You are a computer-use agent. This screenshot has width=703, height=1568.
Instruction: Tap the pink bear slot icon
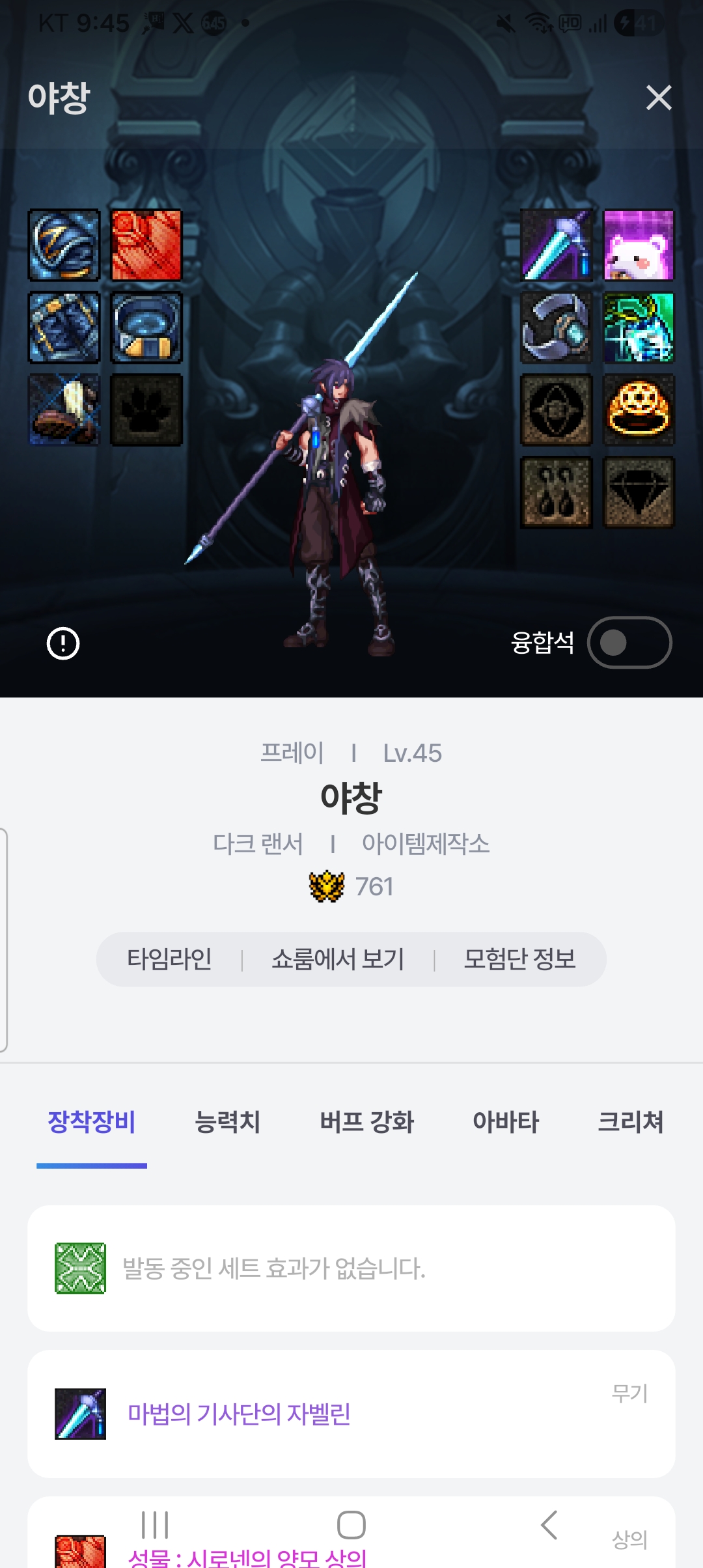[x=639, y=245]
